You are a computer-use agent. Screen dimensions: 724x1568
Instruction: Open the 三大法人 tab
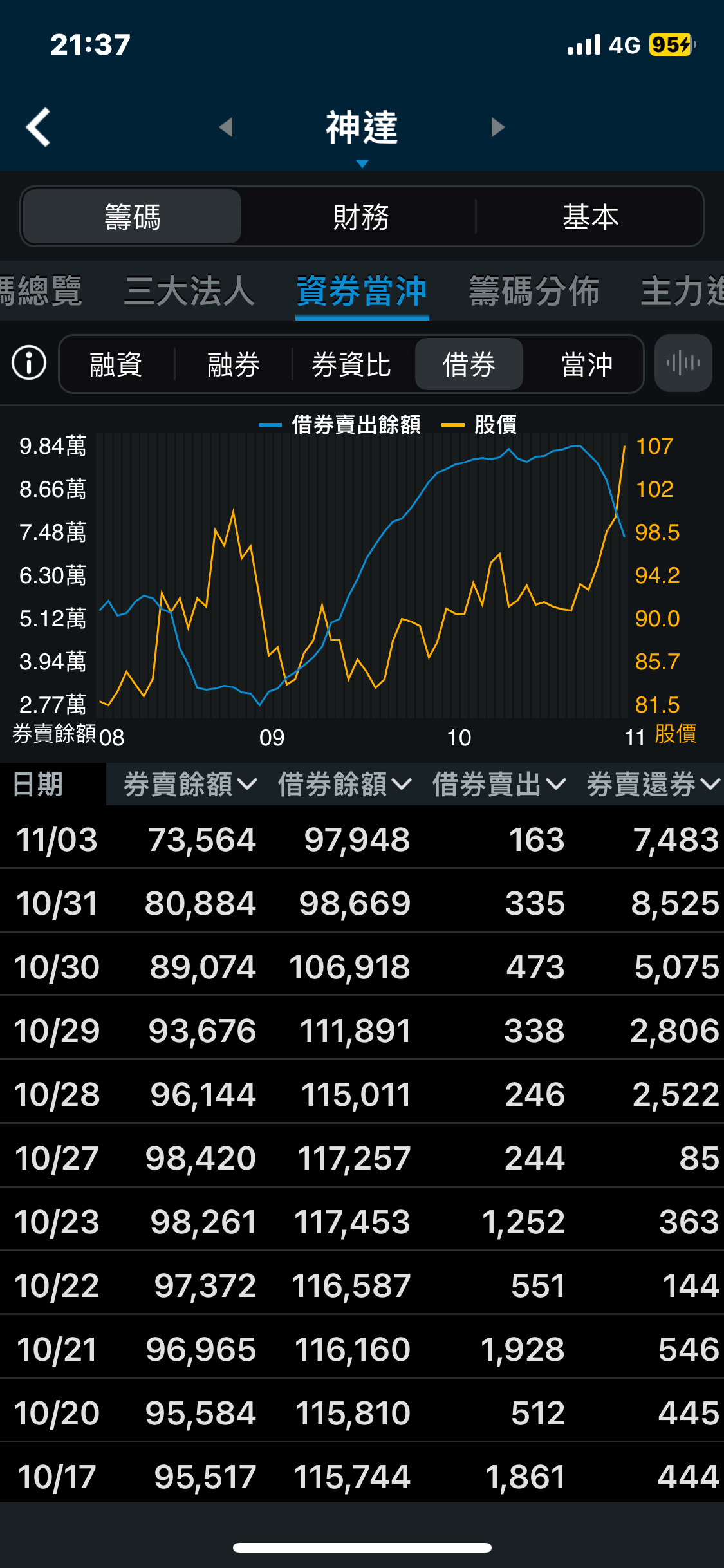(x=190, y=291)
